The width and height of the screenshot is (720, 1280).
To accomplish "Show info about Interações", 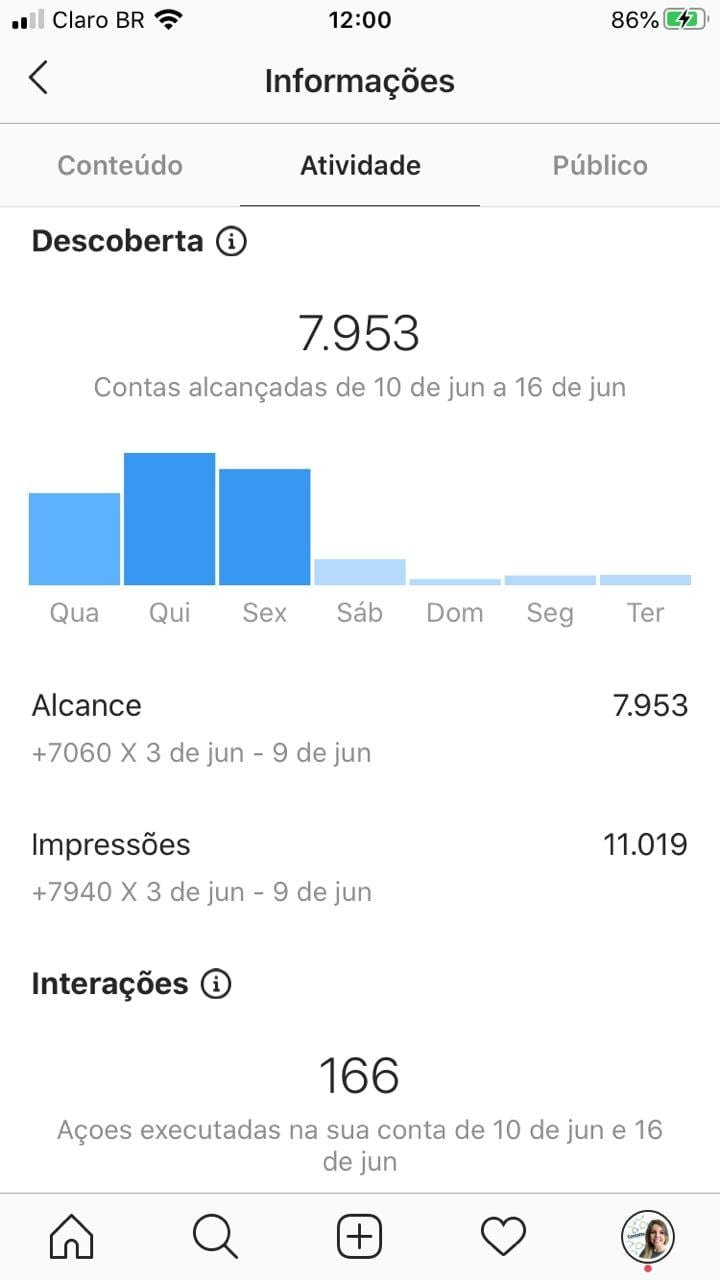I will pos(215,984).
